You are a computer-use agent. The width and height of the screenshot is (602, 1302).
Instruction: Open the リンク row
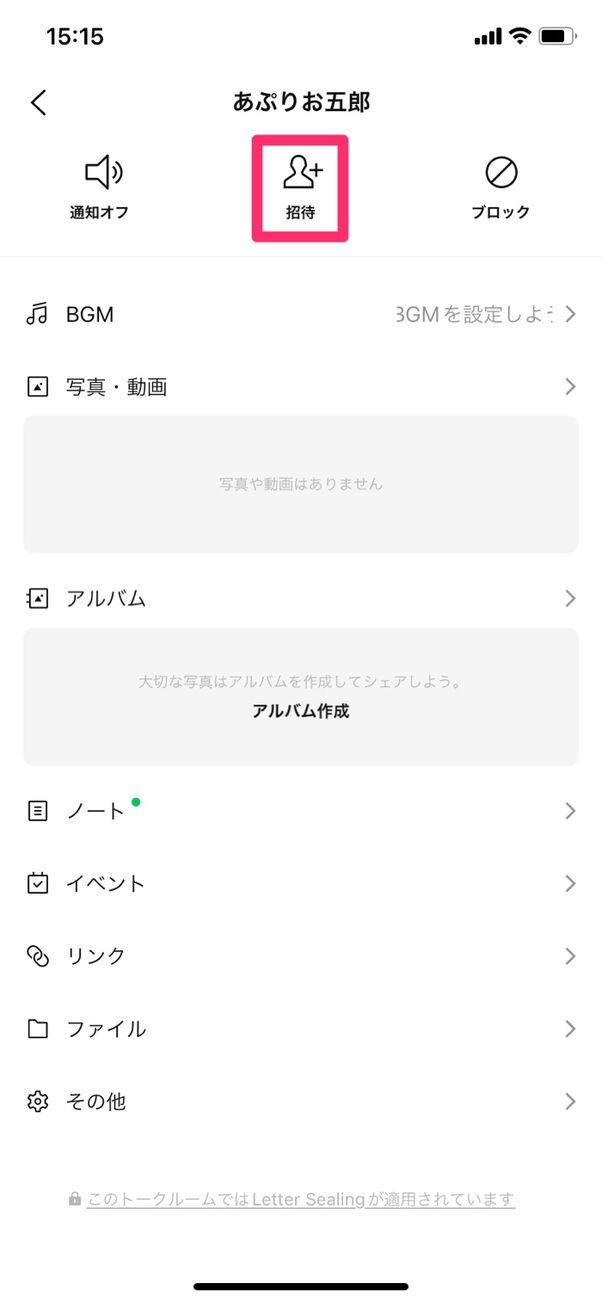(300, 956)
